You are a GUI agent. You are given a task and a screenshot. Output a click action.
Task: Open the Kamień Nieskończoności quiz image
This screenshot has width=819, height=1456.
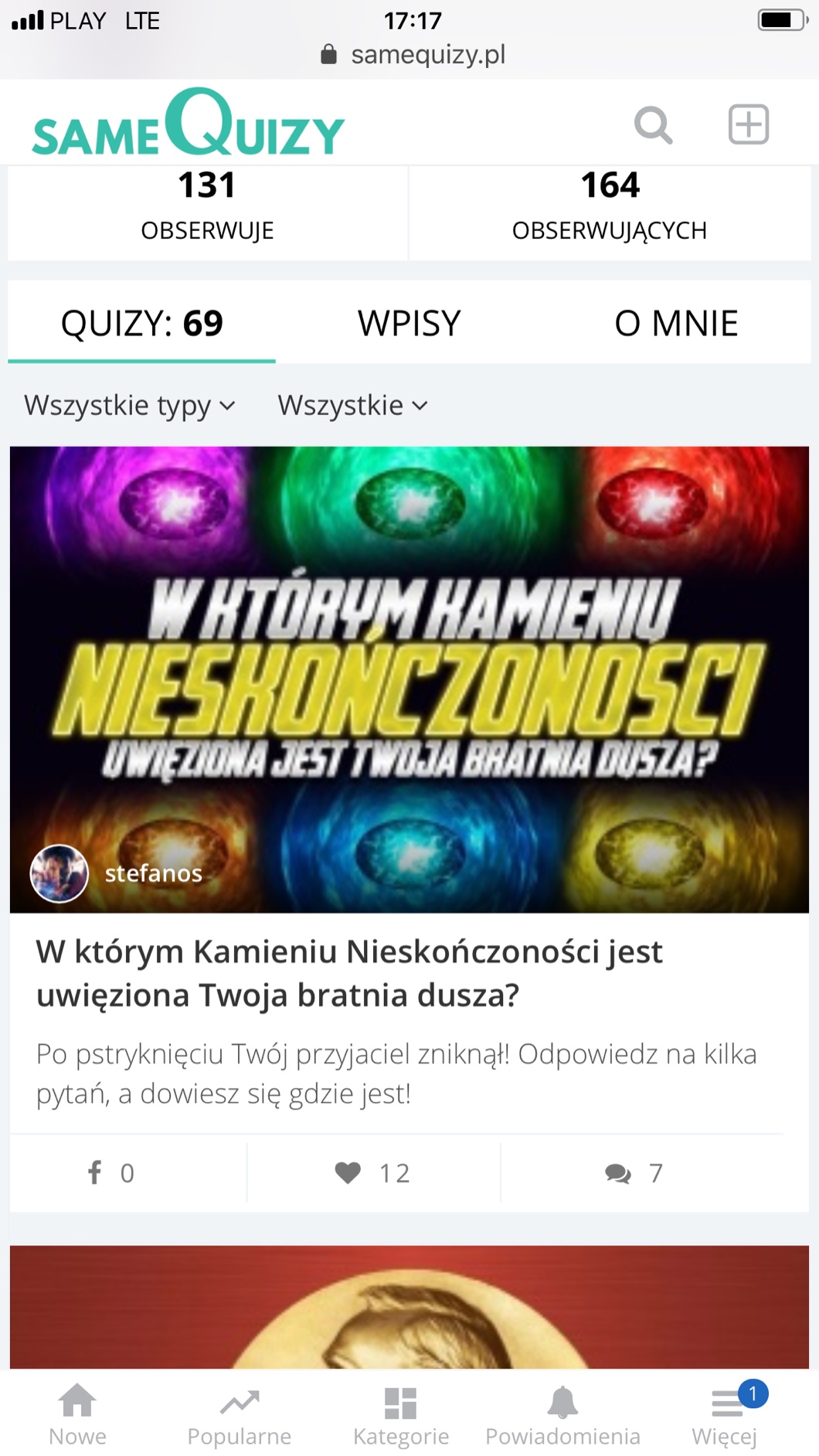409,665
